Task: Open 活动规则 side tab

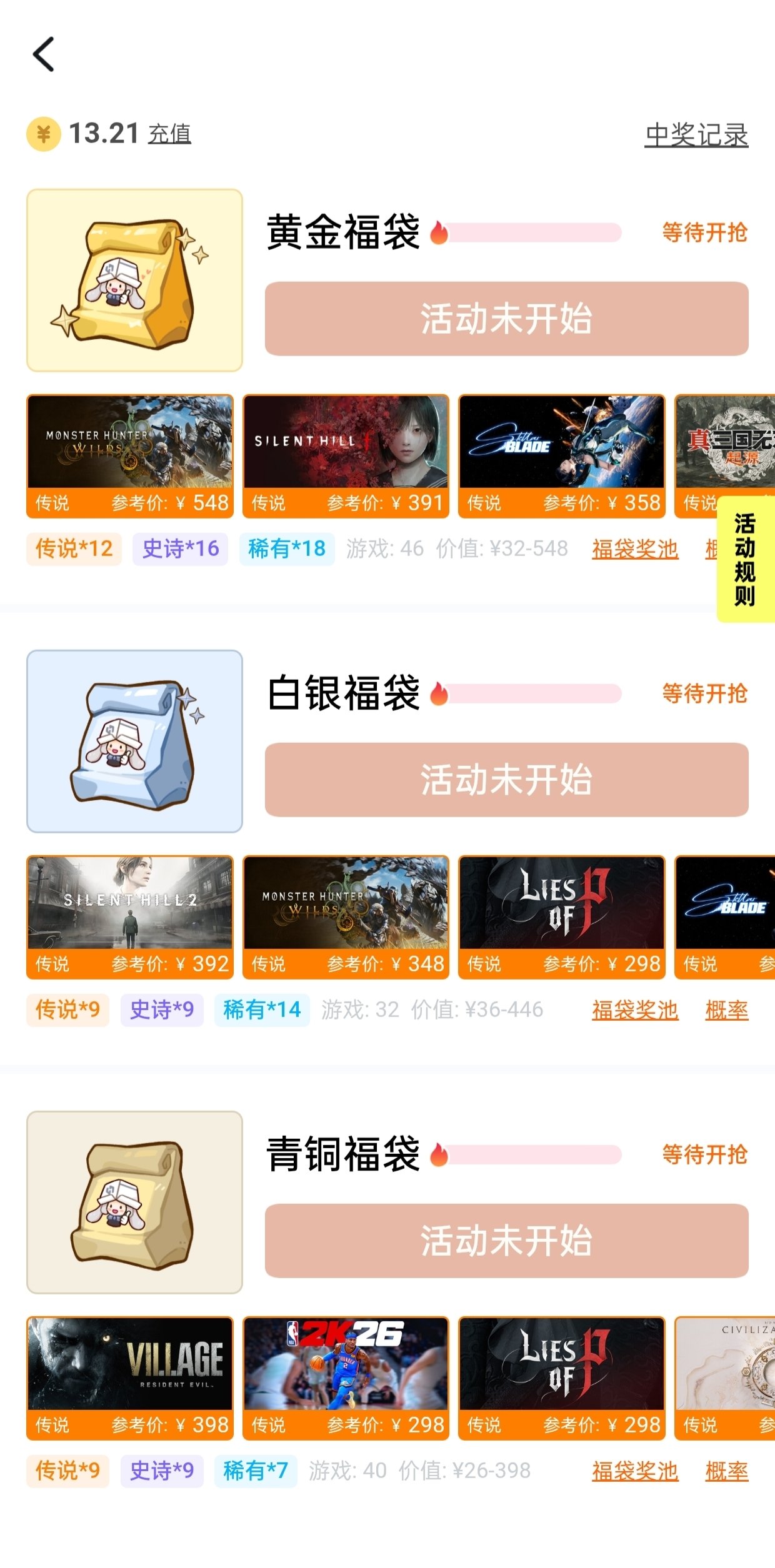Action: tap(745, 559)
